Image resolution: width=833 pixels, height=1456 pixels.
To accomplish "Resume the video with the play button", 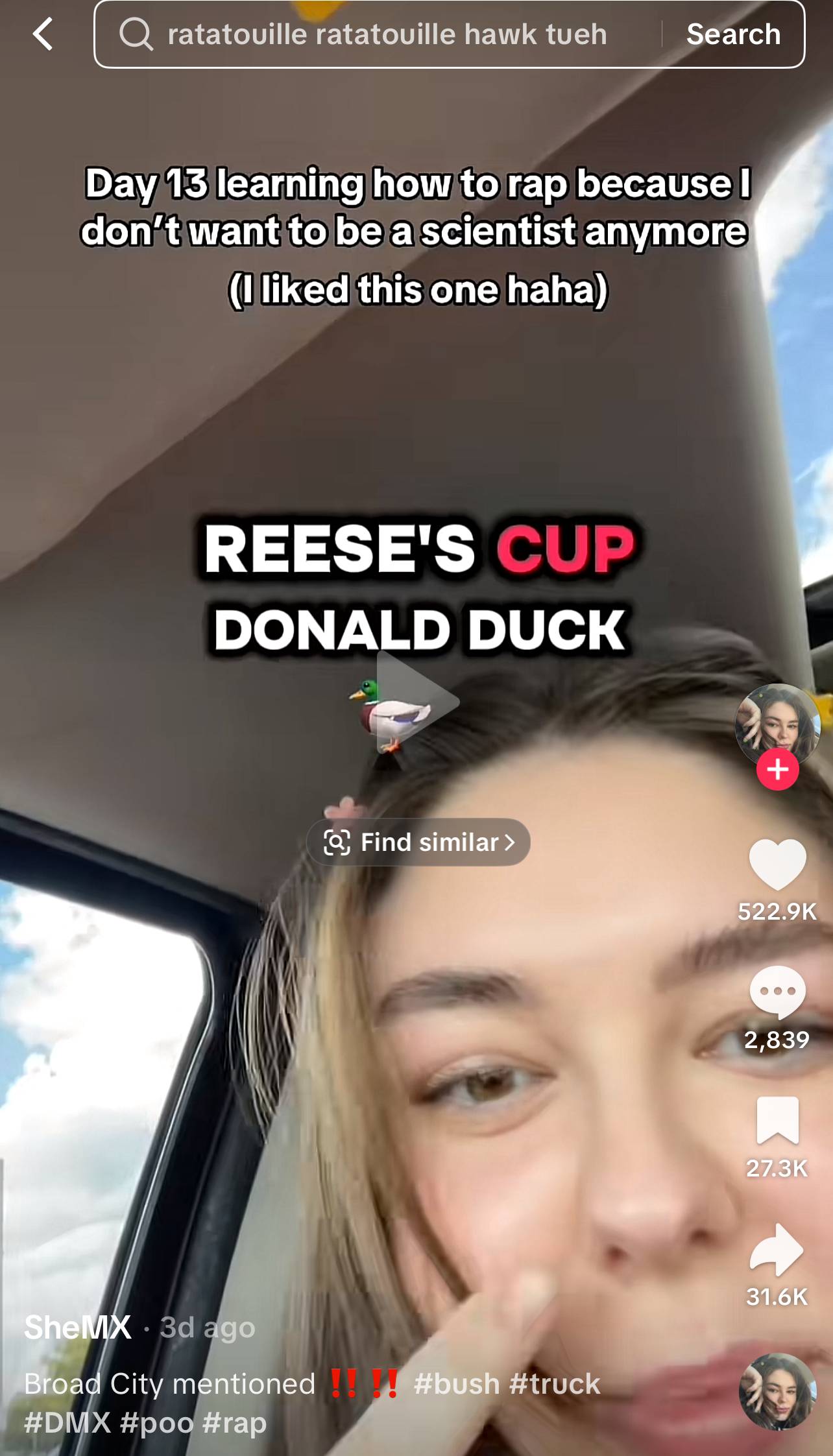I will (x=417, y=702).
